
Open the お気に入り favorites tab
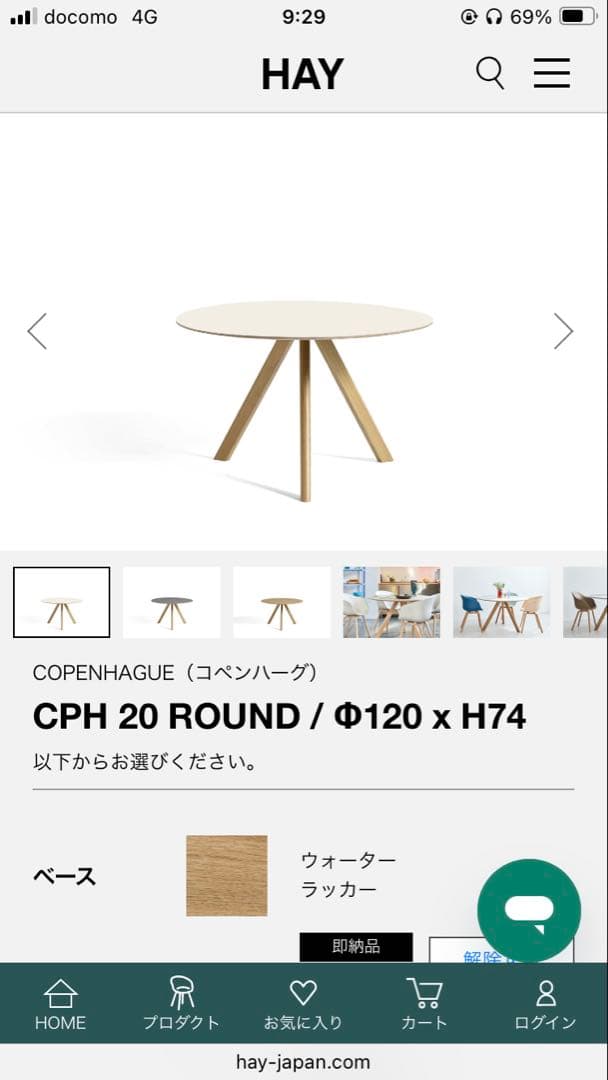303,1004
